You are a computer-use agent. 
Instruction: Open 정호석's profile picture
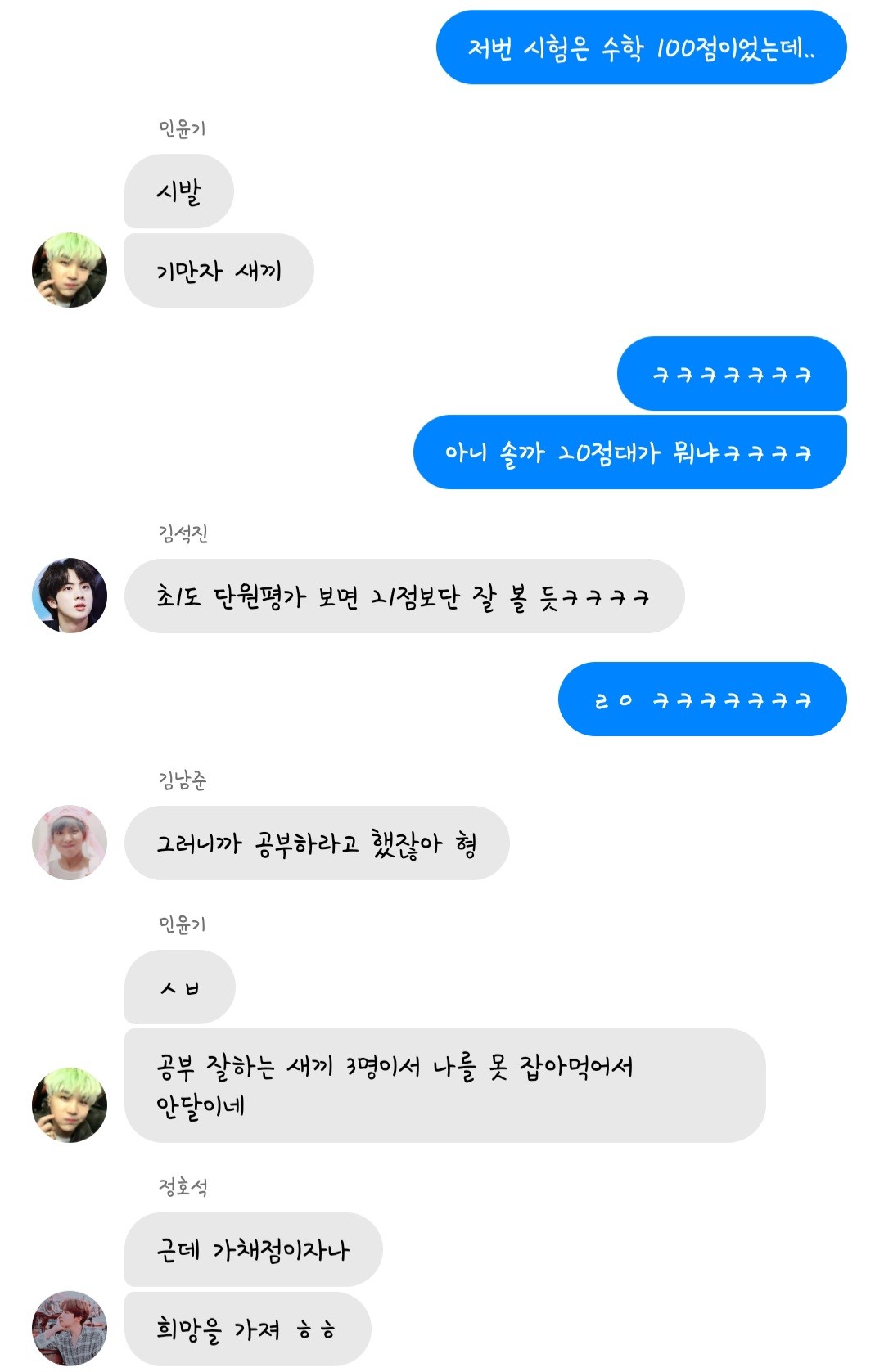click(x=70, y=1329)
